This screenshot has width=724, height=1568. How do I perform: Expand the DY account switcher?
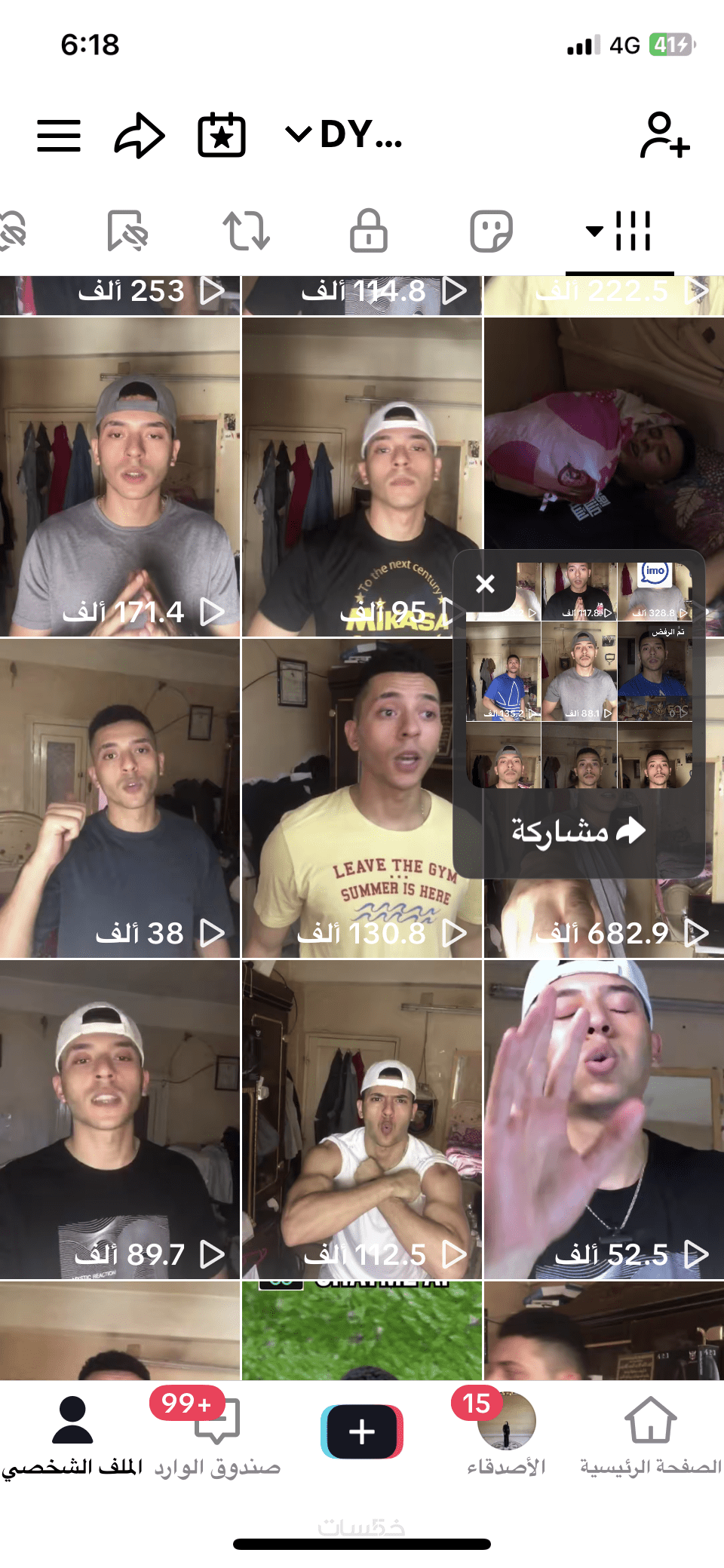345,135
